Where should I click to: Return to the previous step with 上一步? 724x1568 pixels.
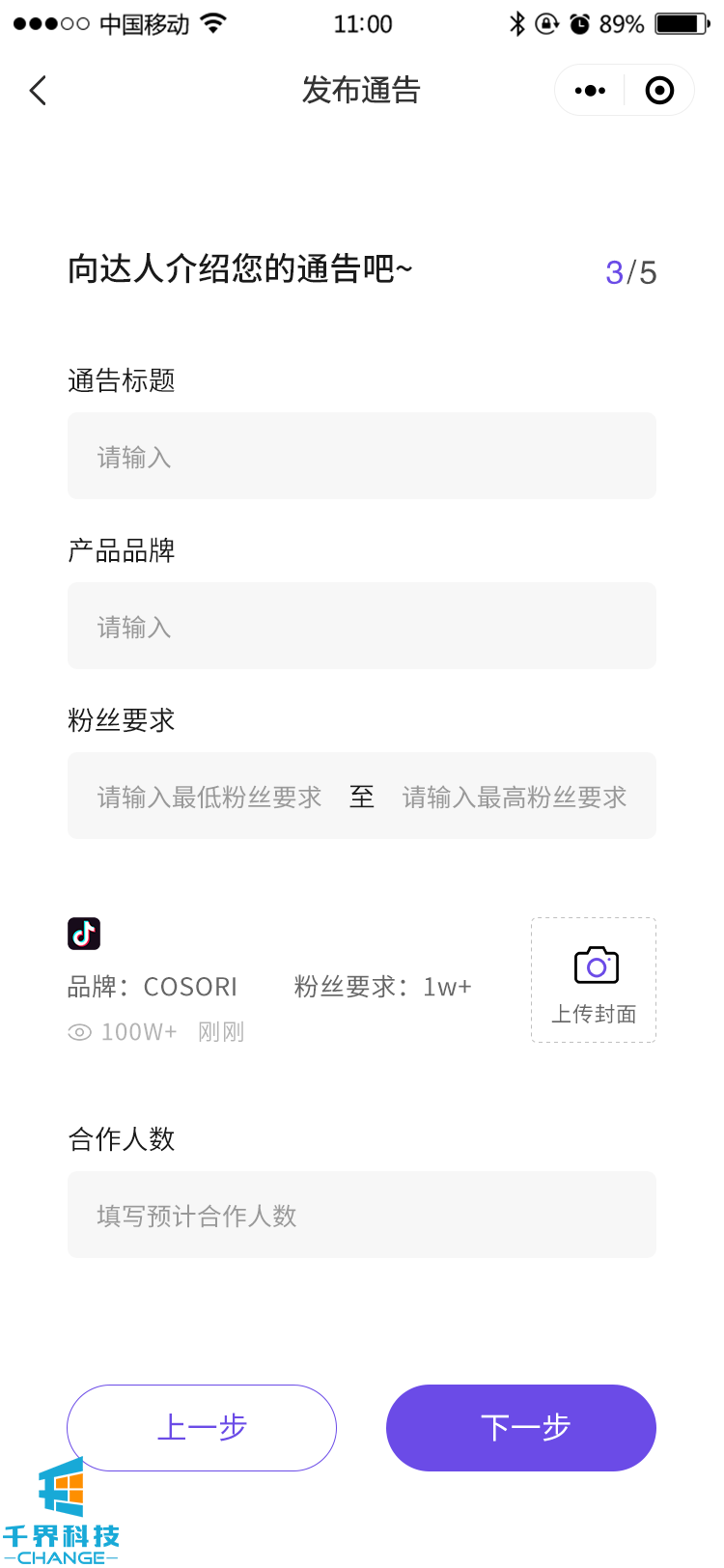[202, 1427]
